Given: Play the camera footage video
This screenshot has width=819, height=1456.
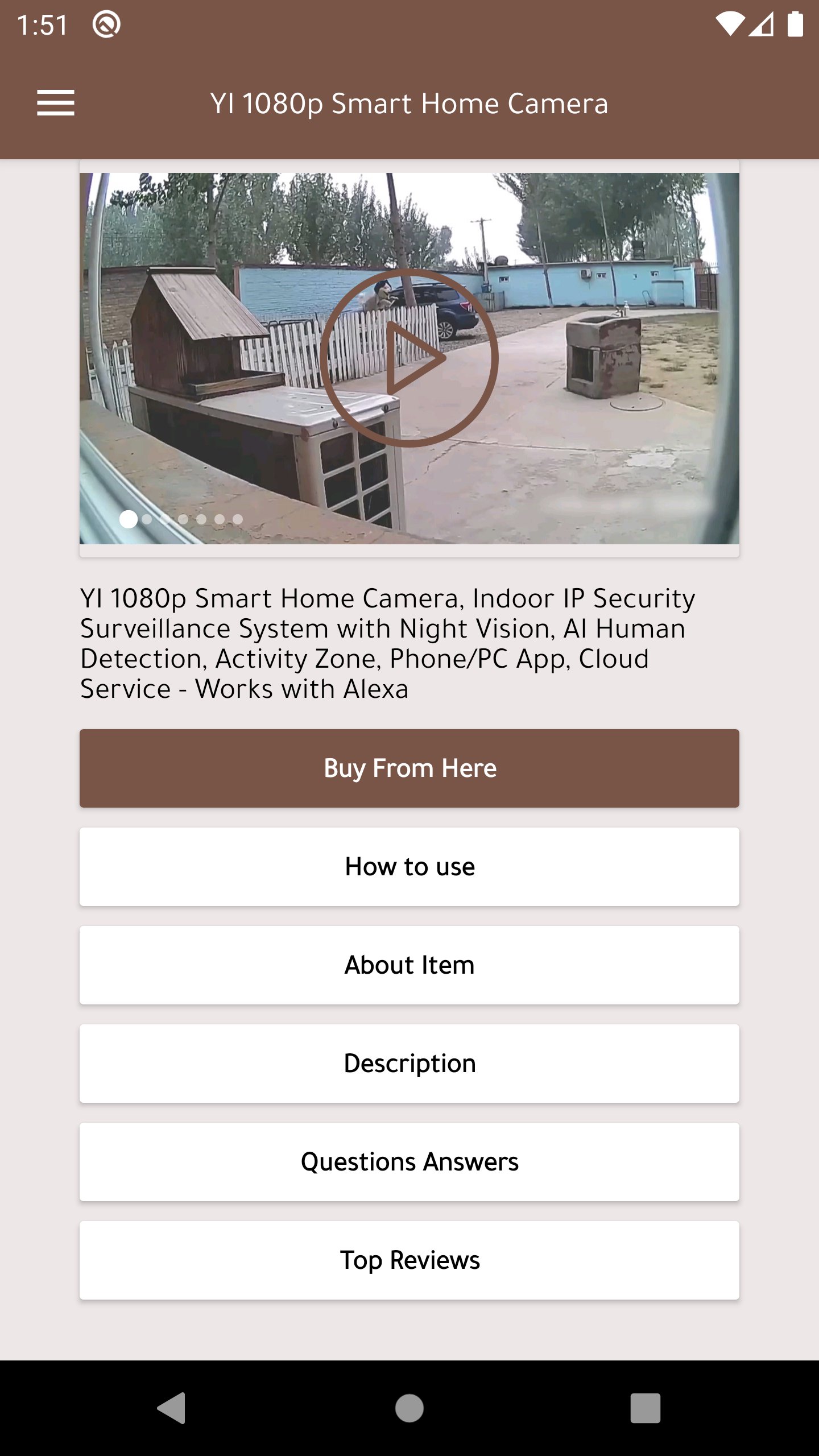Looking at the screenshot, I should coord(409,358).
